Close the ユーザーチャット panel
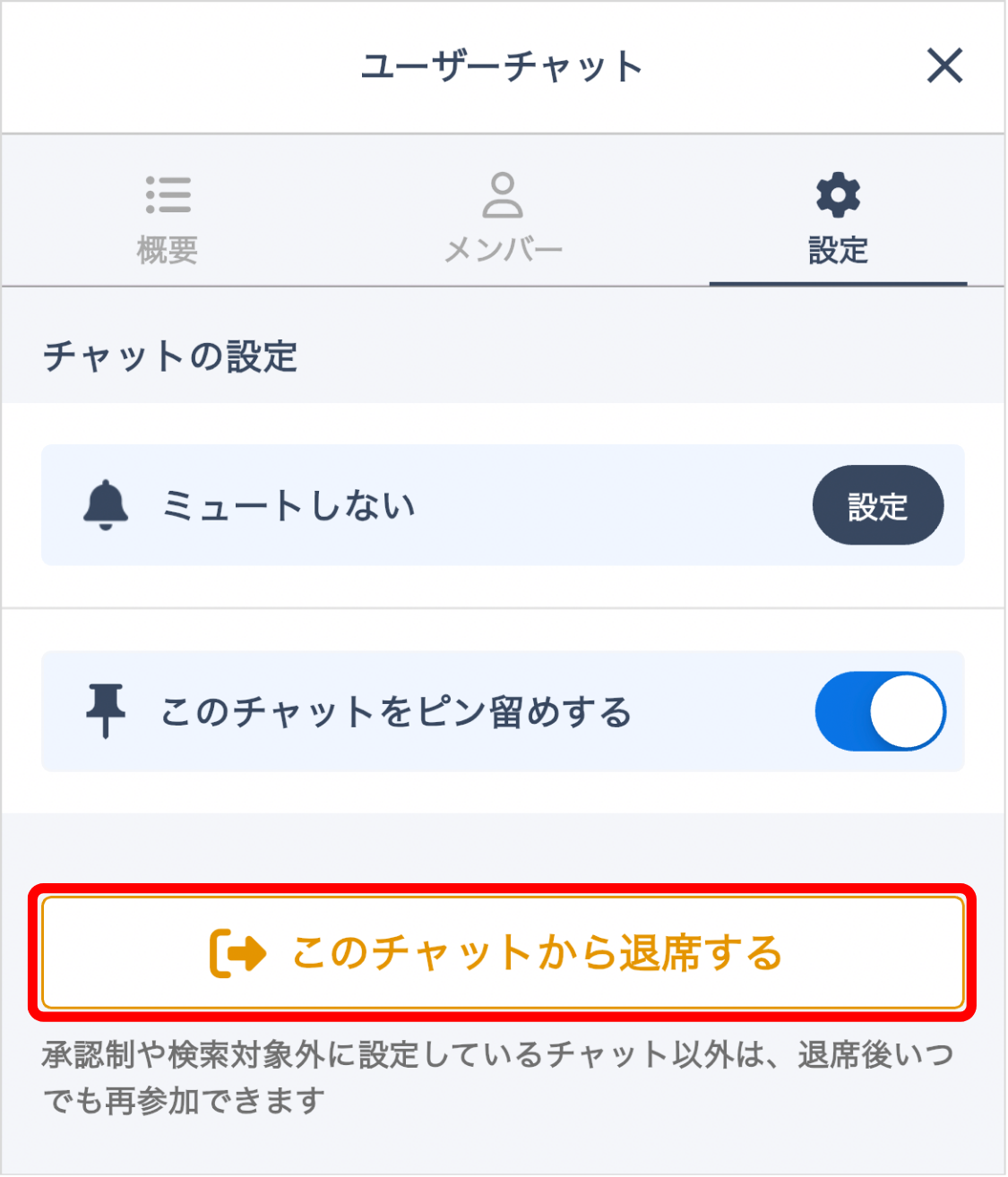 [x=944, y=66]
